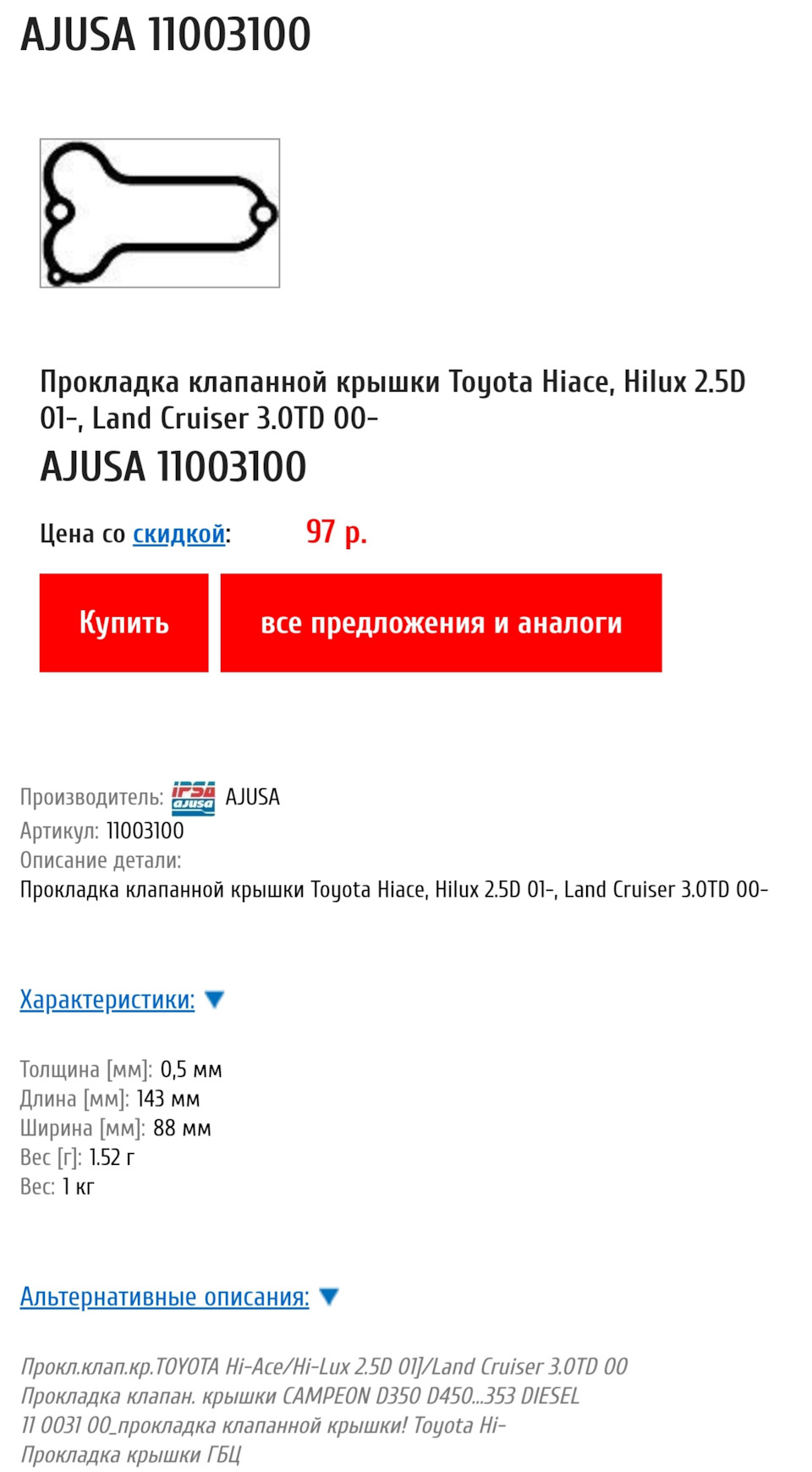Click the red price 97 р.
This screenshot has height=1472, width=812.
(337, 533)
